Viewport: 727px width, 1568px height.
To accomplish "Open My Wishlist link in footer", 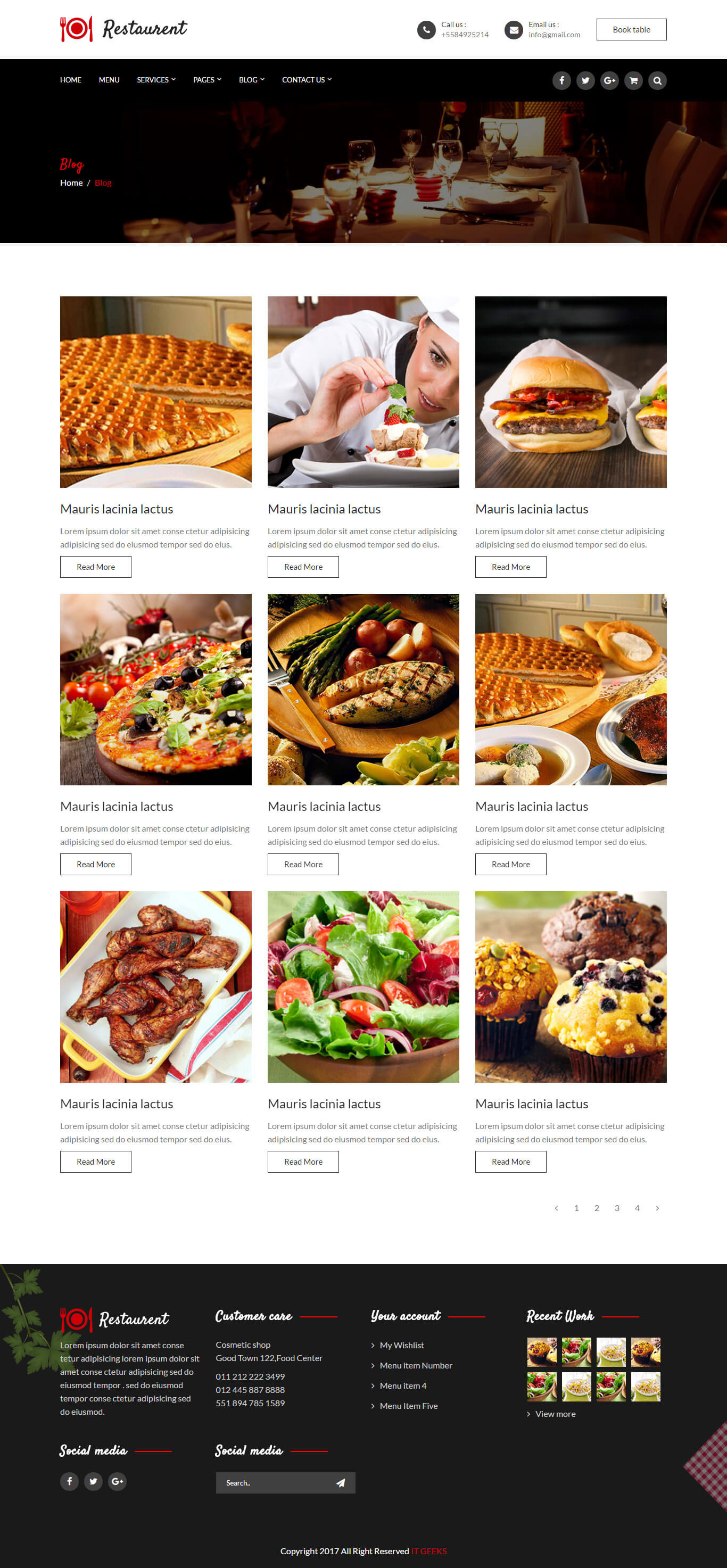I will tap(401, 1345).
